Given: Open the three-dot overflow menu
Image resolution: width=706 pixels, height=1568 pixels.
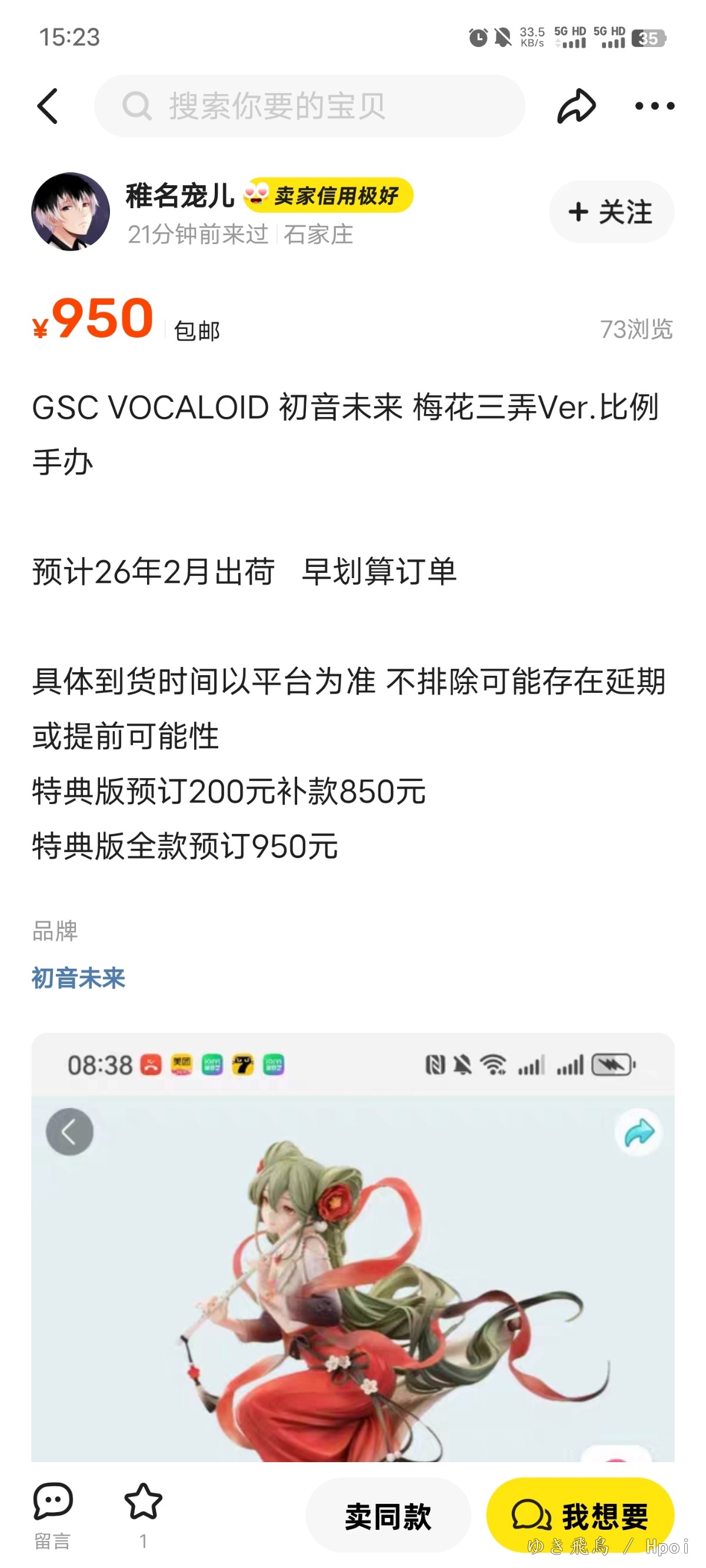Looking at the screenshot, I should click(x=654, y=106).
